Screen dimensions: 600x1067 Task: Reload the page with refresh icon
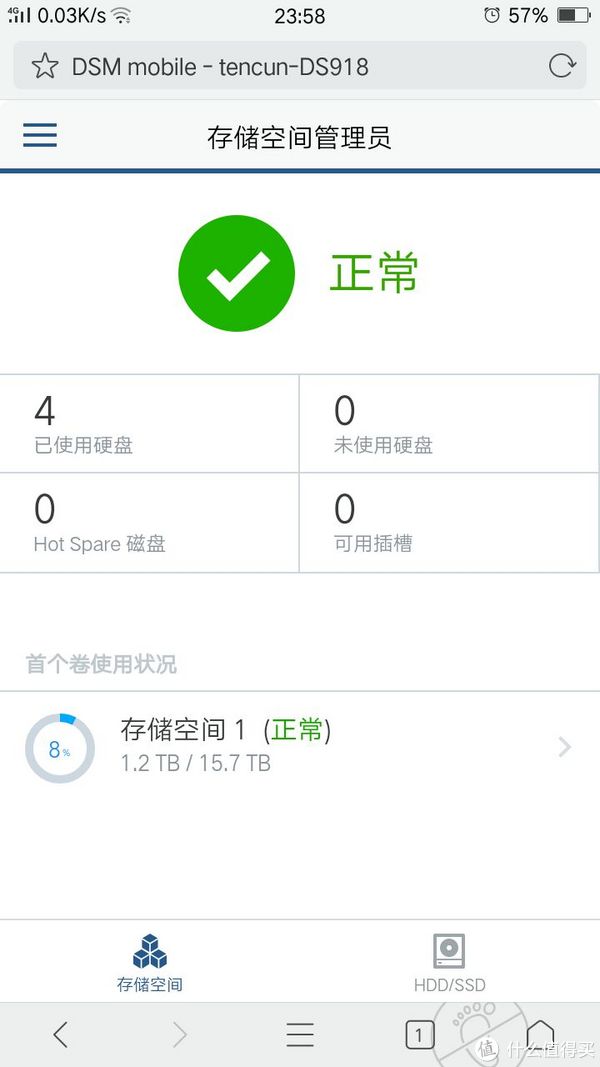[562, 67]
